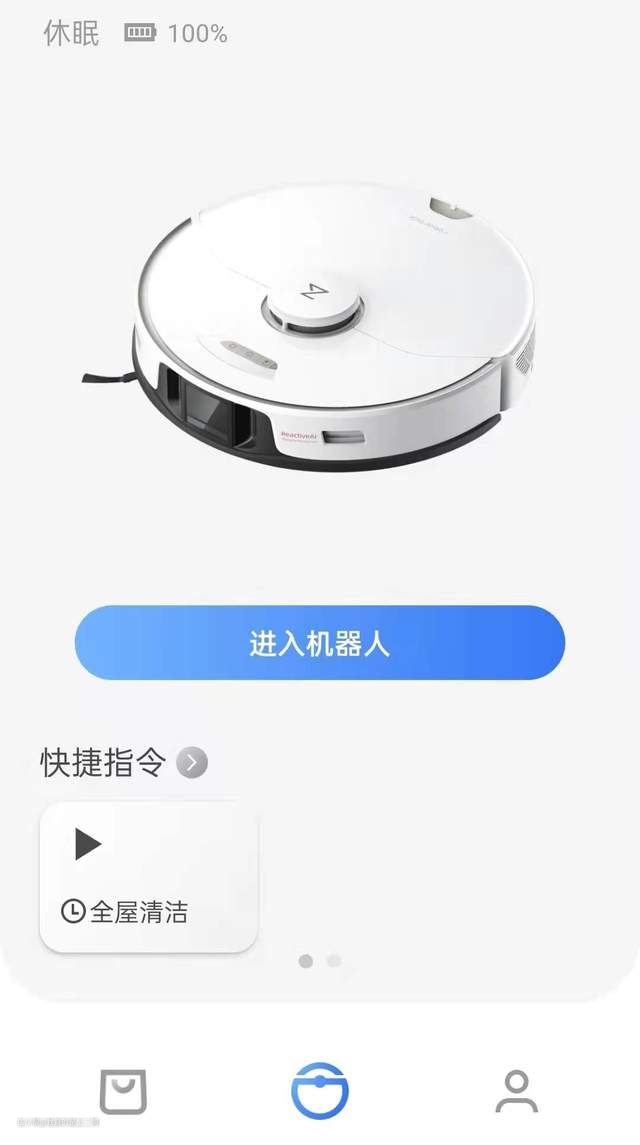This screenshot has height=1145, width=640.
Task: Tap the 进入机器人 button
Action: (x=320, y=643)
